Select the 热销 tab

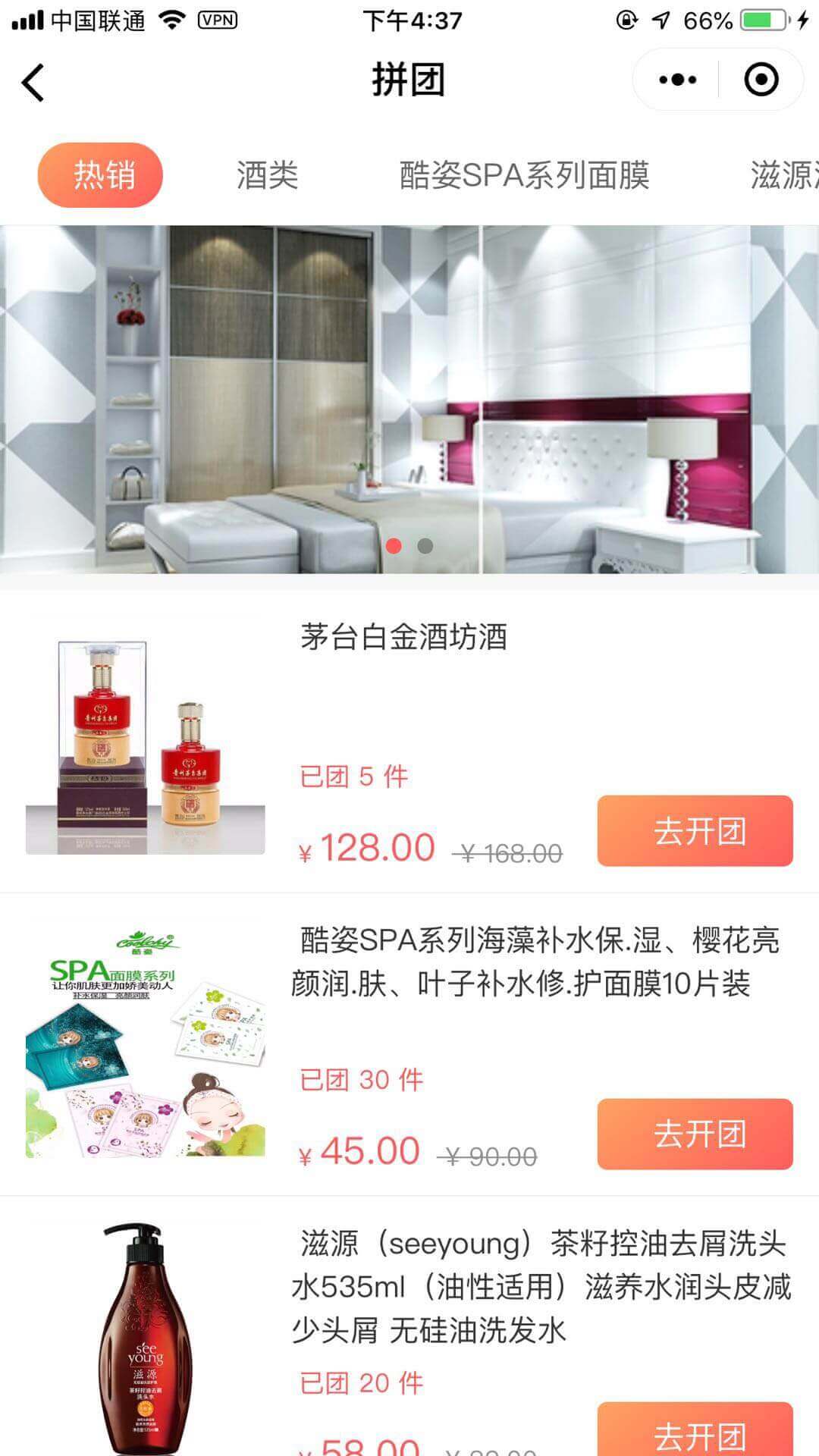[100, 175]
